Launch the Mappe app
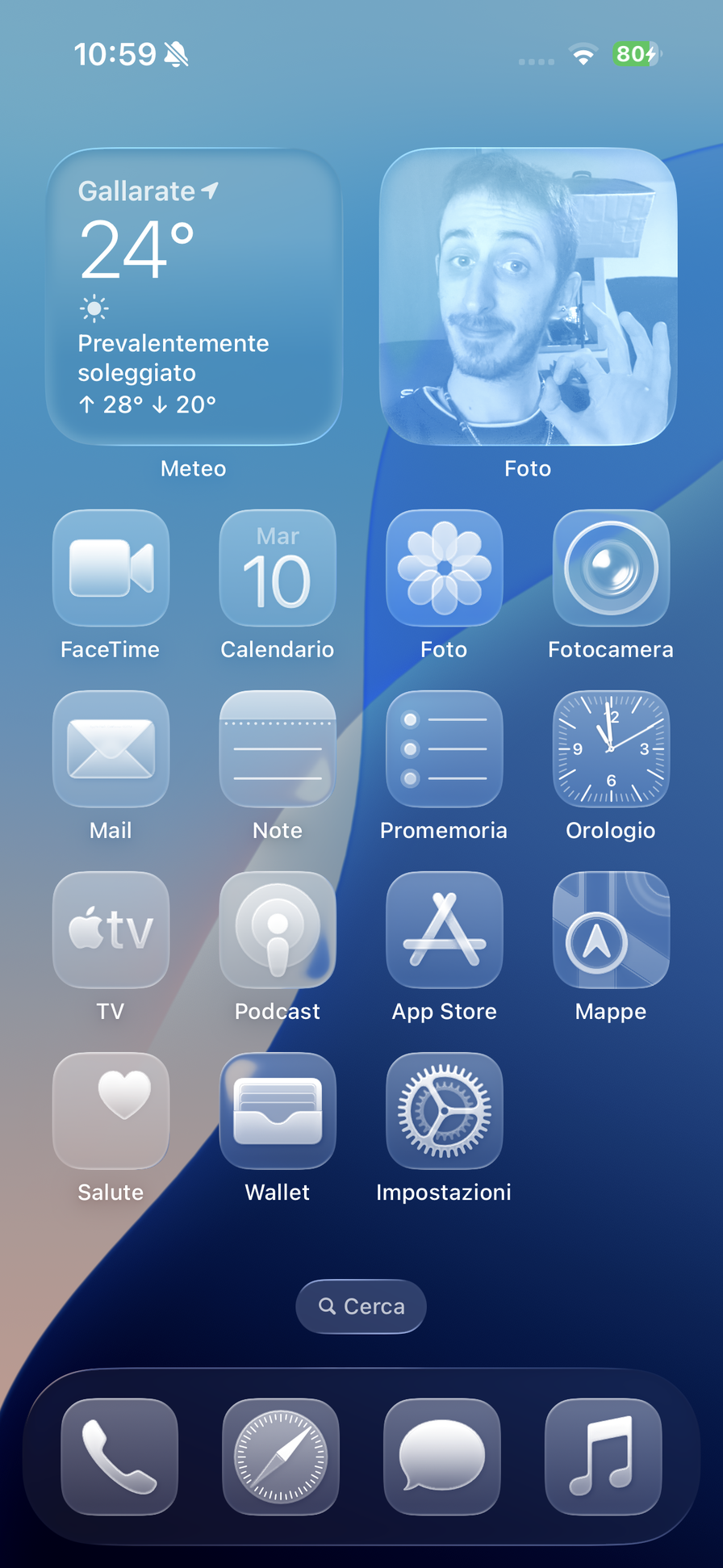This screenshot has width=723, height=1568. [611, 929]
